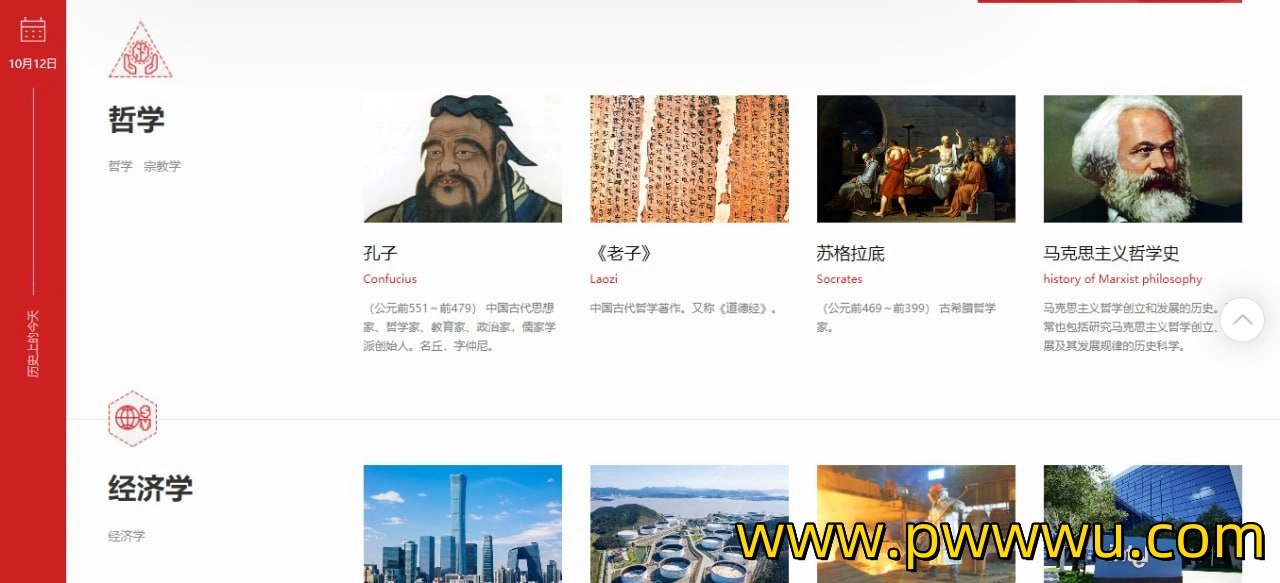
Task: Open the 哲学 subcategory link
Action: [x=120, y=166]
